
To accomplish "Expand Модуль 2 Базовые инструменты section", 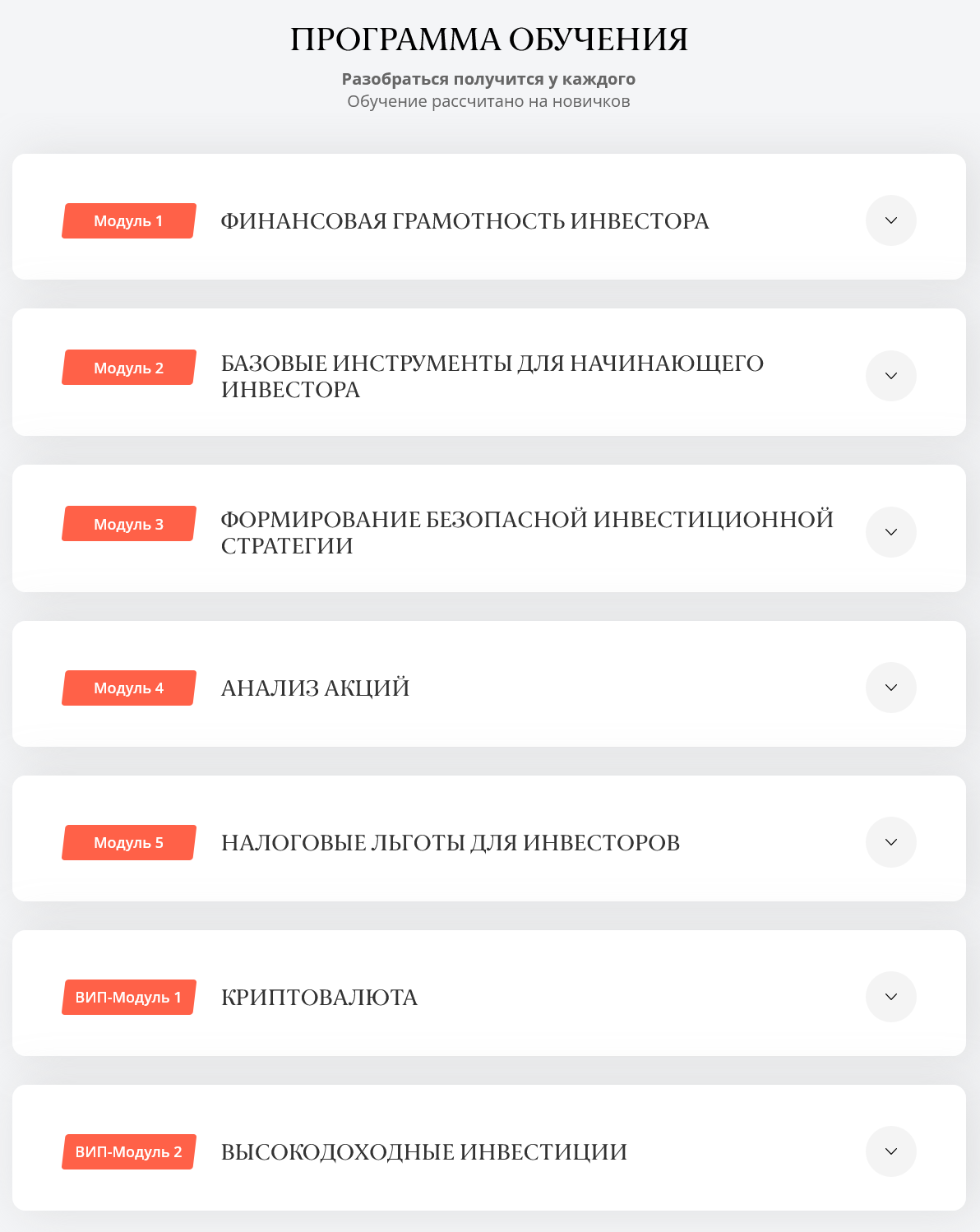I will pyautogui.click(x=890, y=376).
